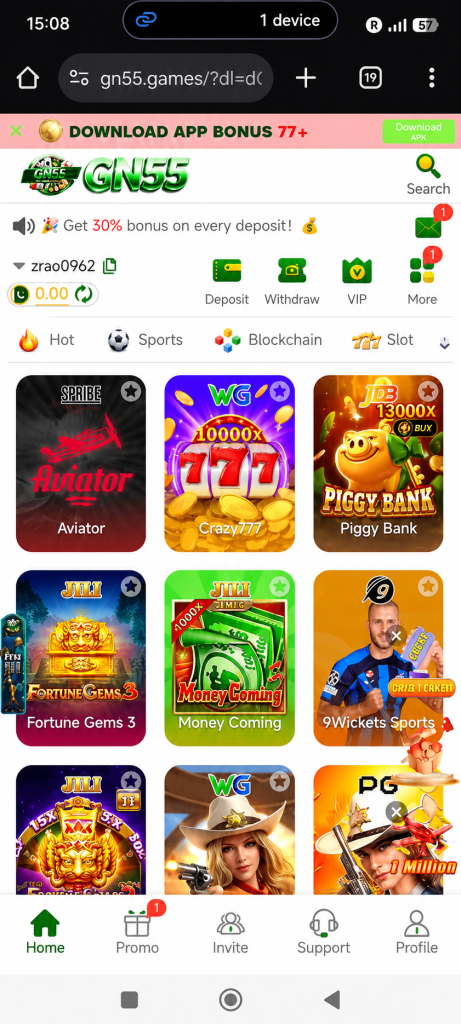Viewport: 461px width, 1024px height.
Task: Tap the Download APK button
Action: 419,131
